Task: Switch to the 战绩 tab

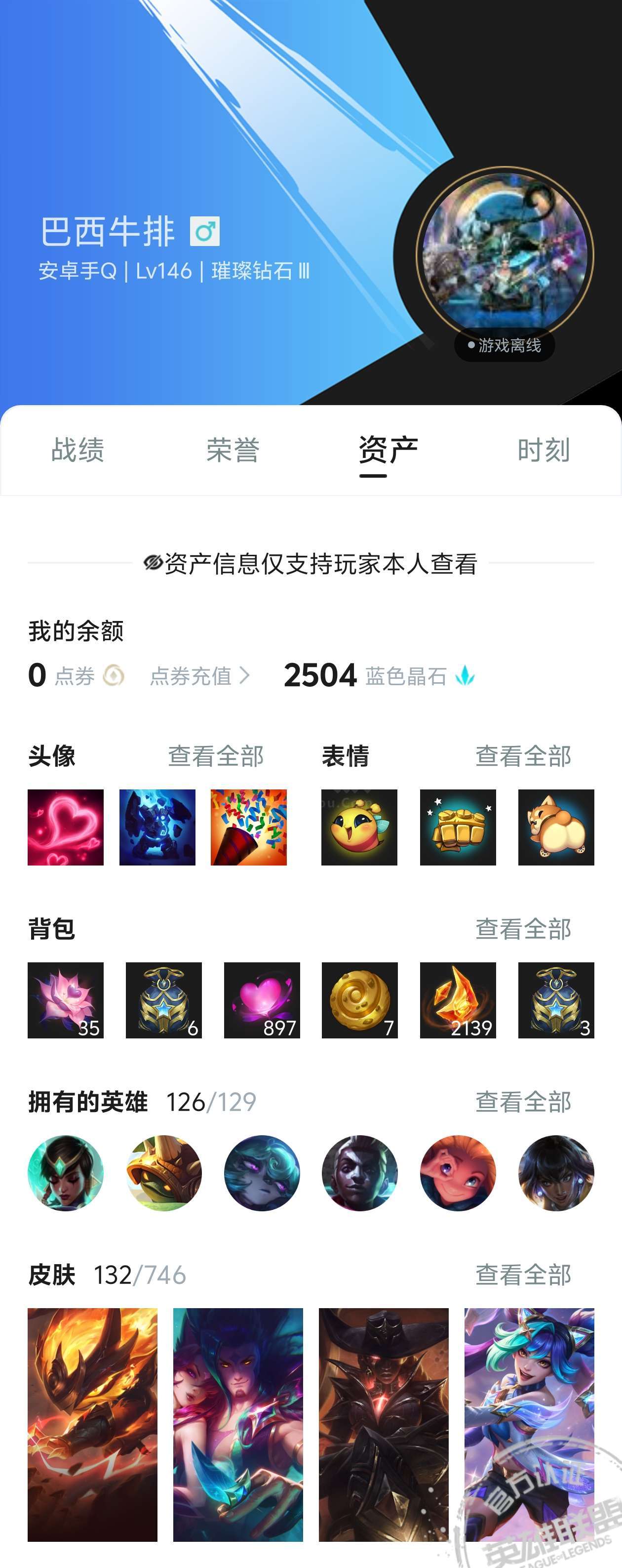Action: tap(77, 451)
